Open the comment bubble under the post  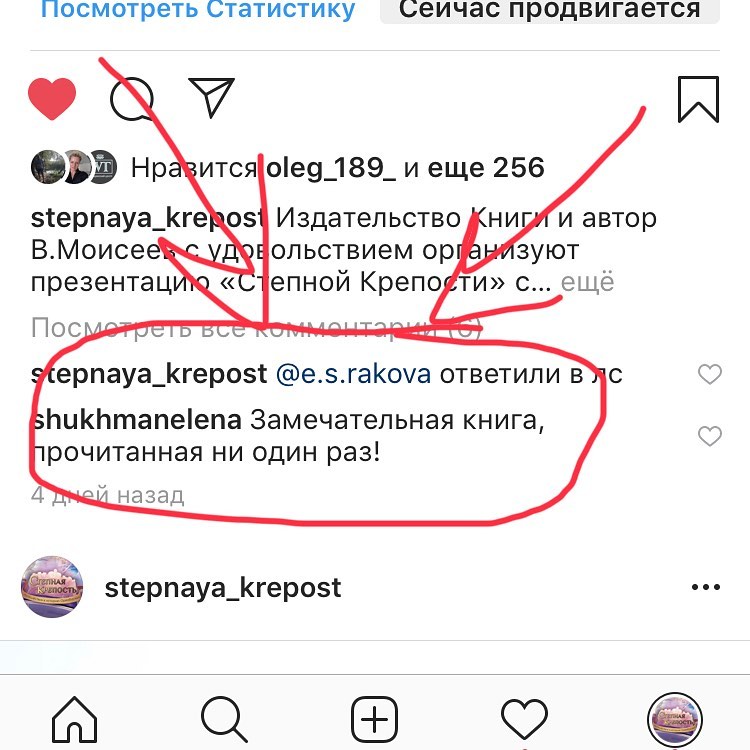click(131, 98)
